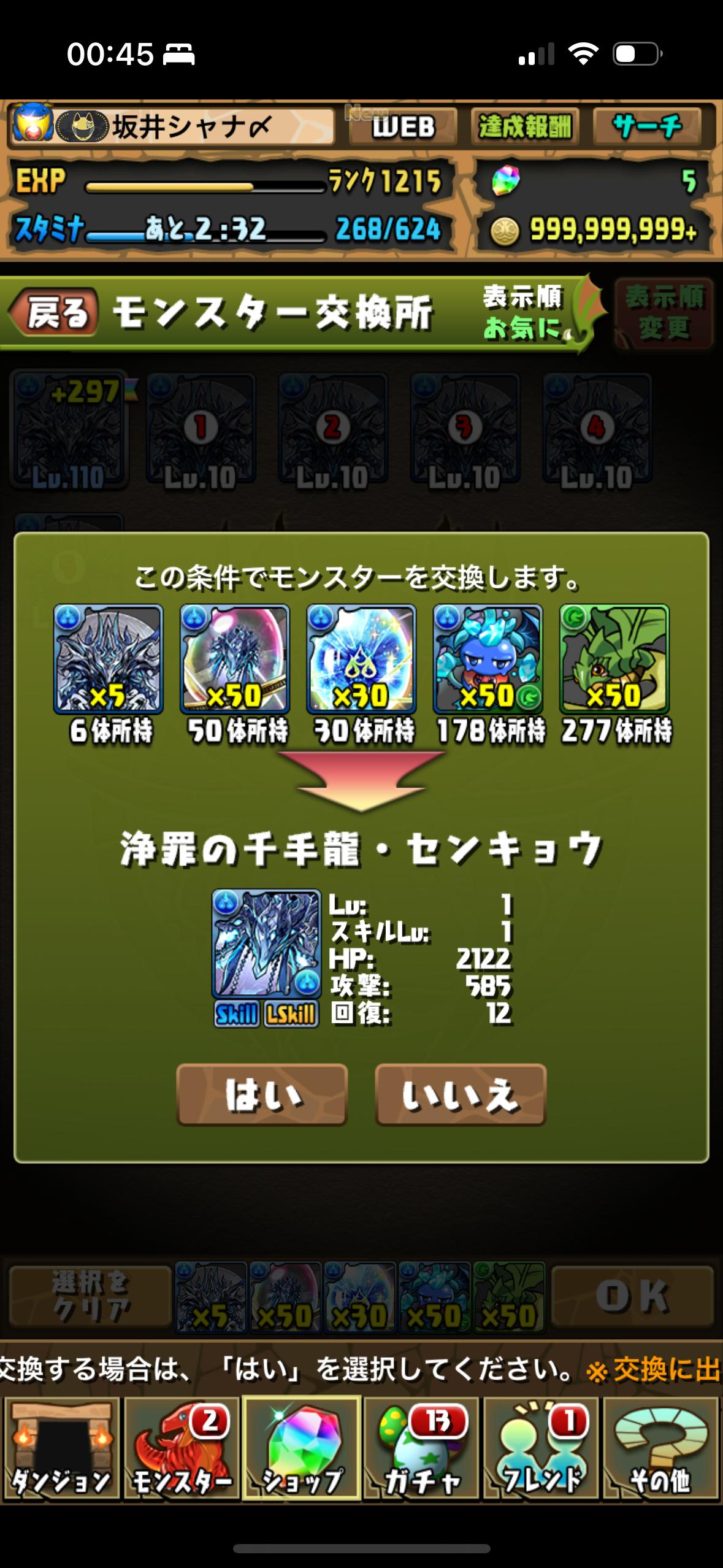Switch to the フレンド tab
The image size is (723, 1568).
541,1449
